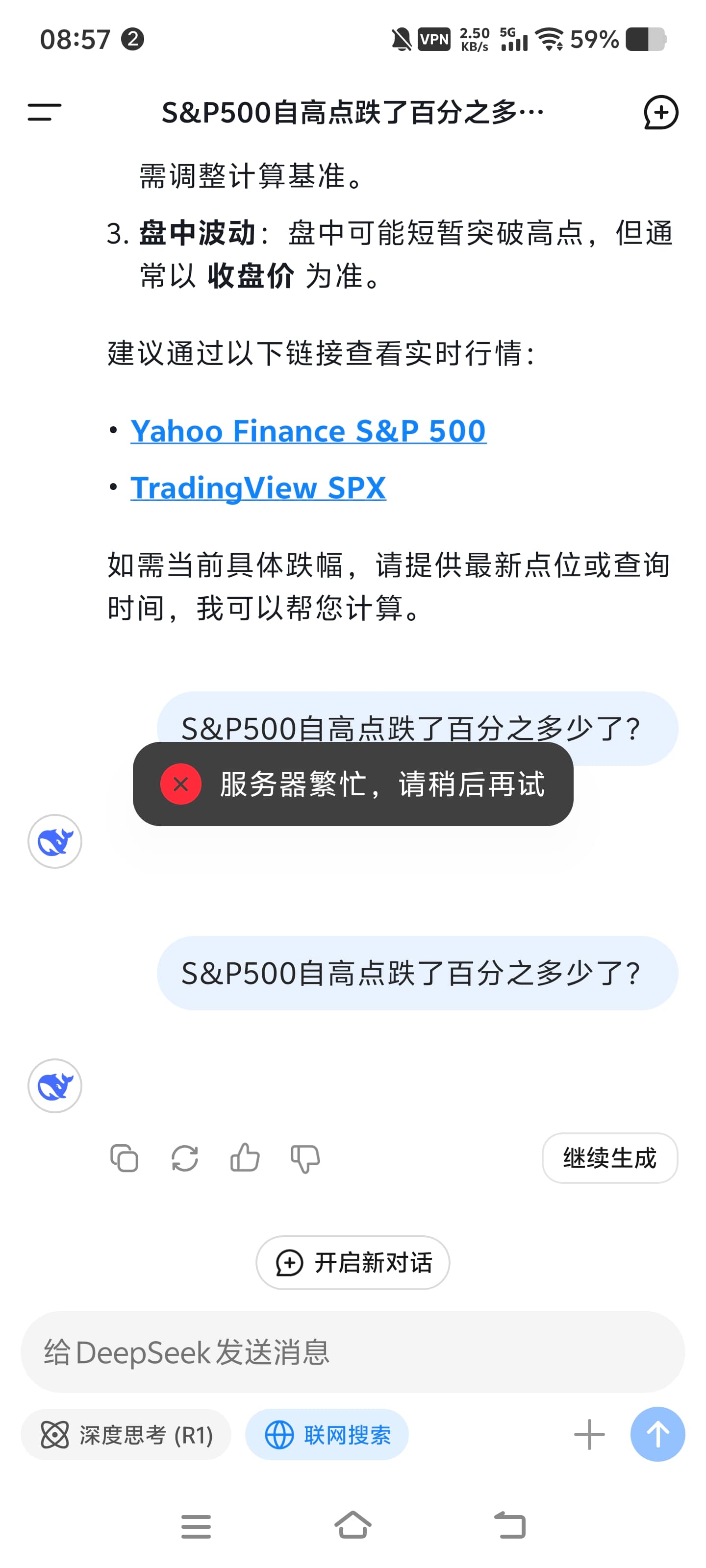Start a new chat from the header icon
Image resolution: width=706 pixels, height=1568 pixels.
(x=661, y=112)
